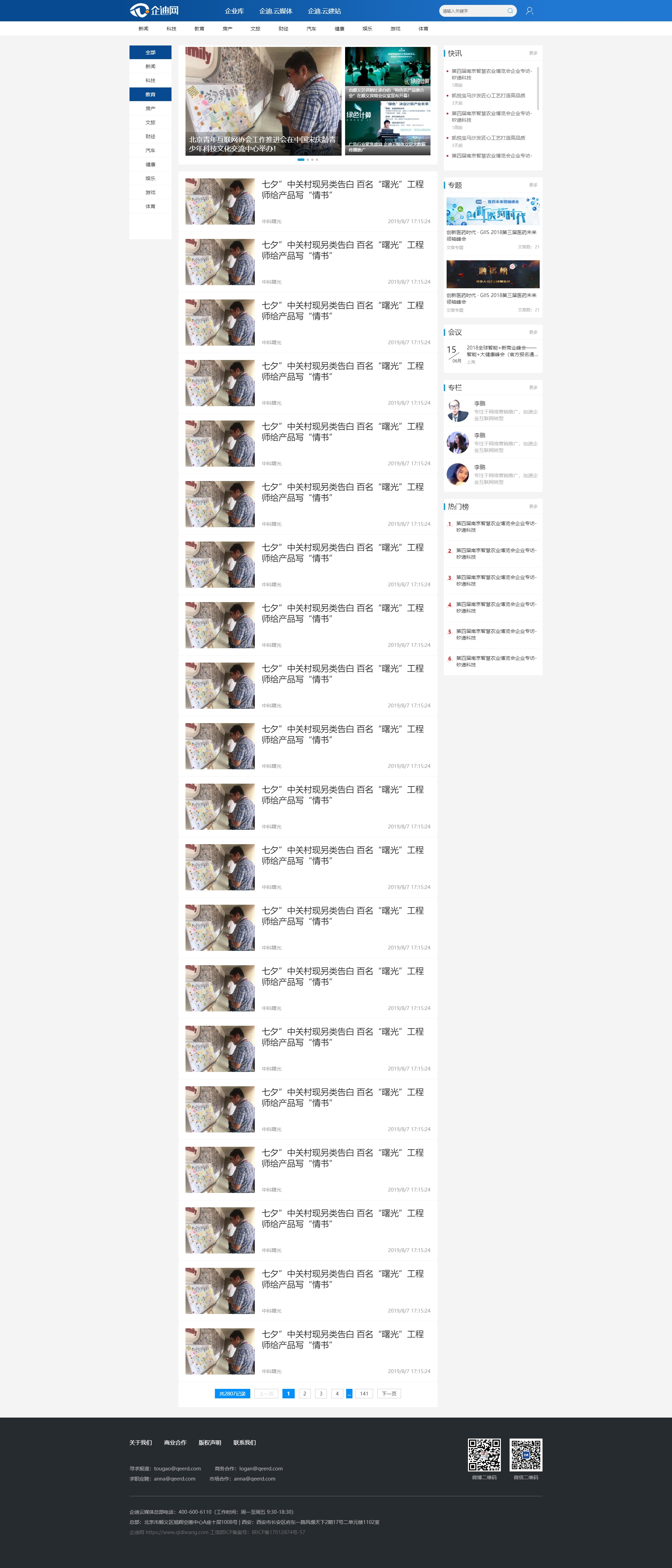
Task: Select 房产 in the sidebar category list
Action: pyautogui.click(x=150, y=108)
